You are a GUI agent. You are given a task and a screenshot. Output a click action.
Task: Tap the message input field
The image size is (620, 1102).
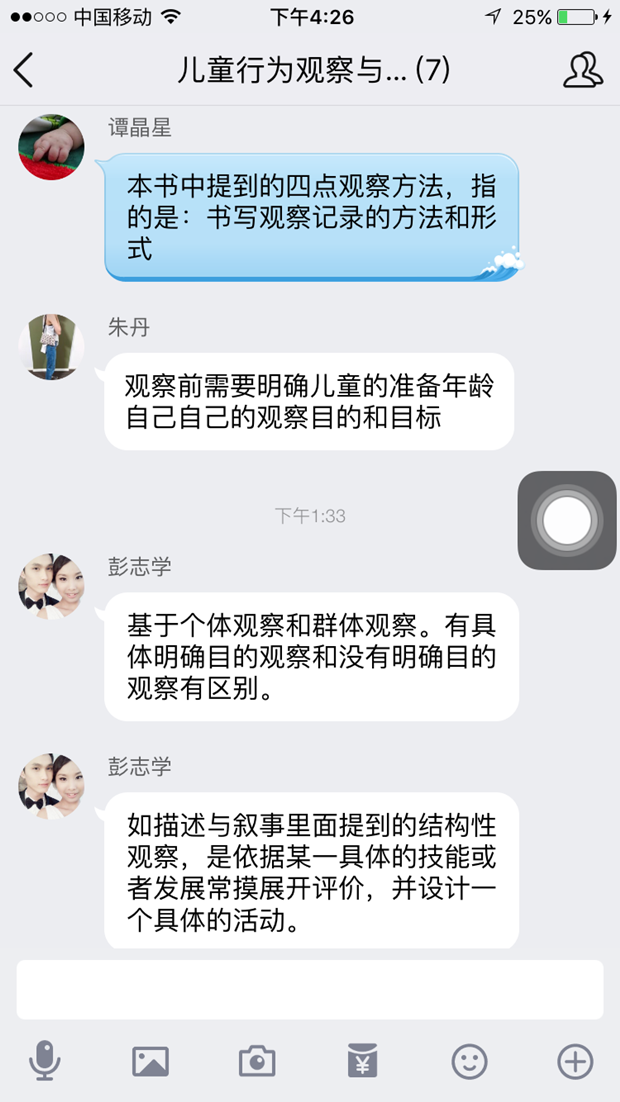[310, 990]
